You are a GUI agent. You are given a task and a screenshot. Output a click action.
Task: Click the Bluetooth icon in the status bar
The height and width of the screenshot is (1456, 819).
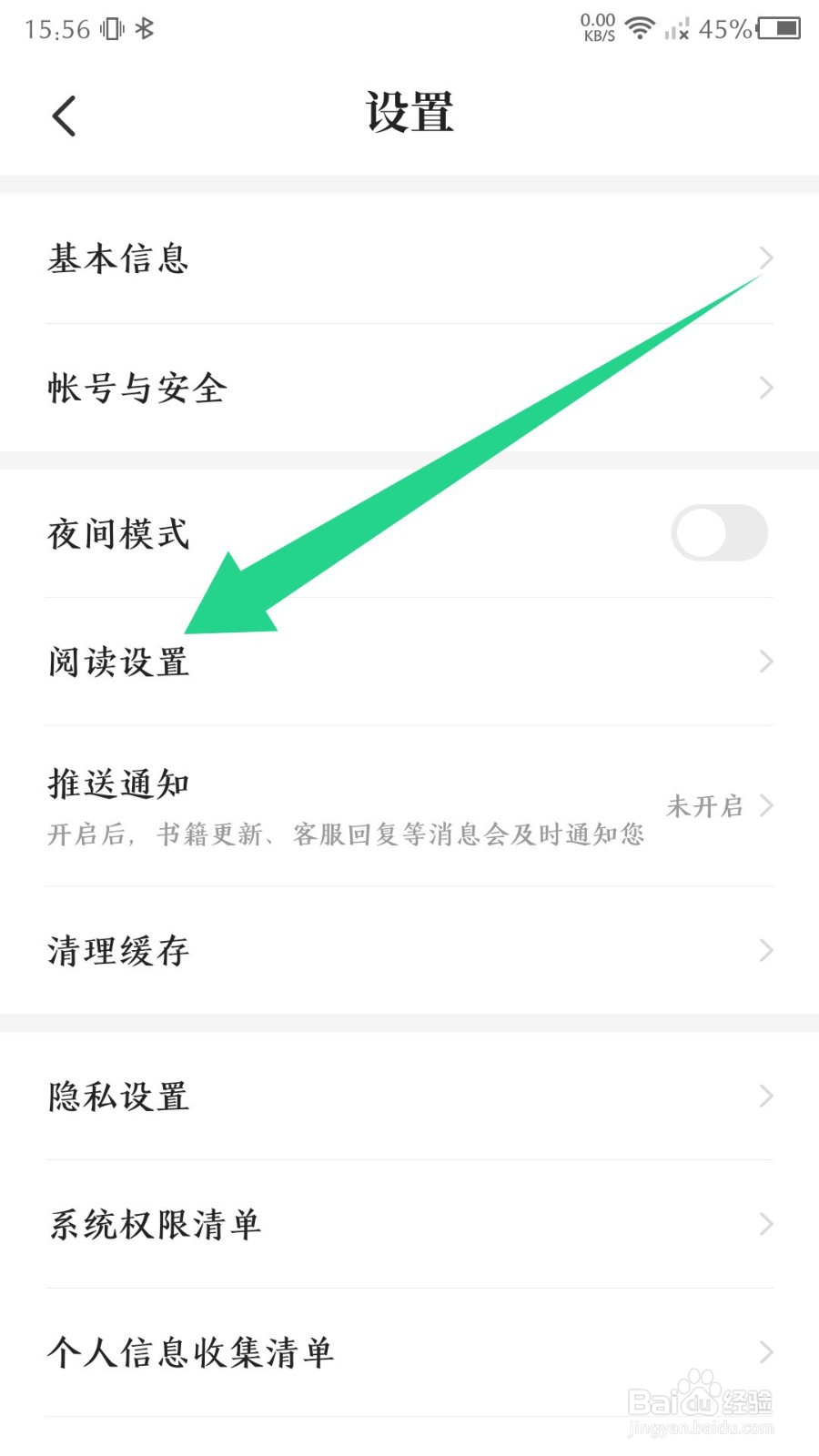click(x=143, y=27)
